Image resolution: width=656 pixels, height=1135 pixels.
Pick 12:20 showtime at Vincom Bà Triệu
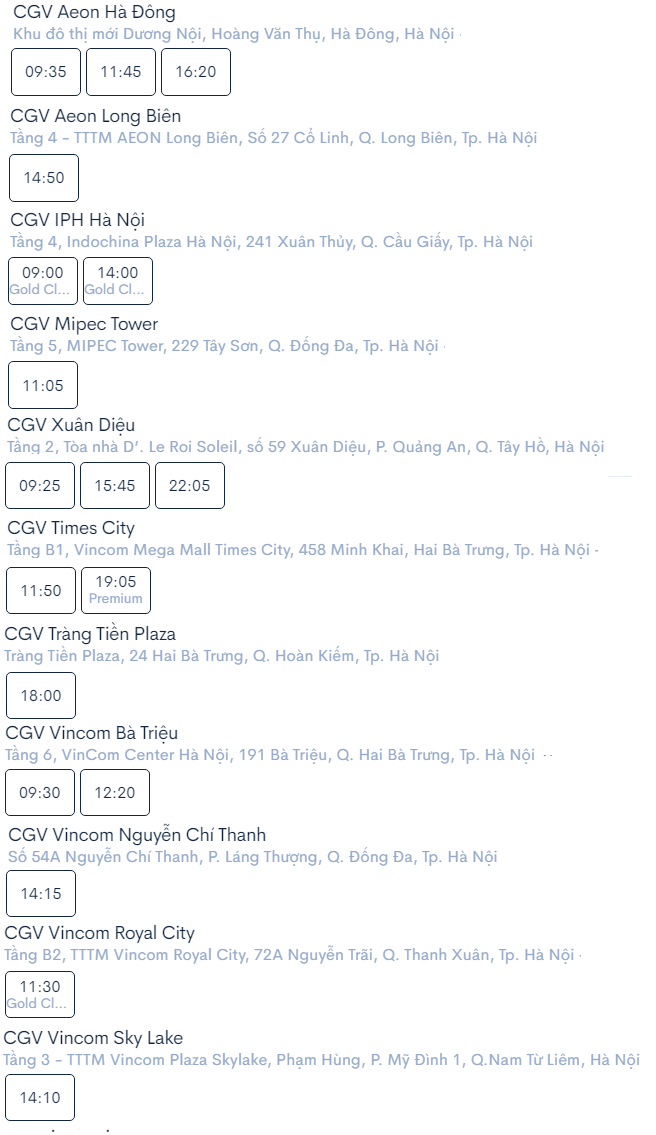coord(114,793)
